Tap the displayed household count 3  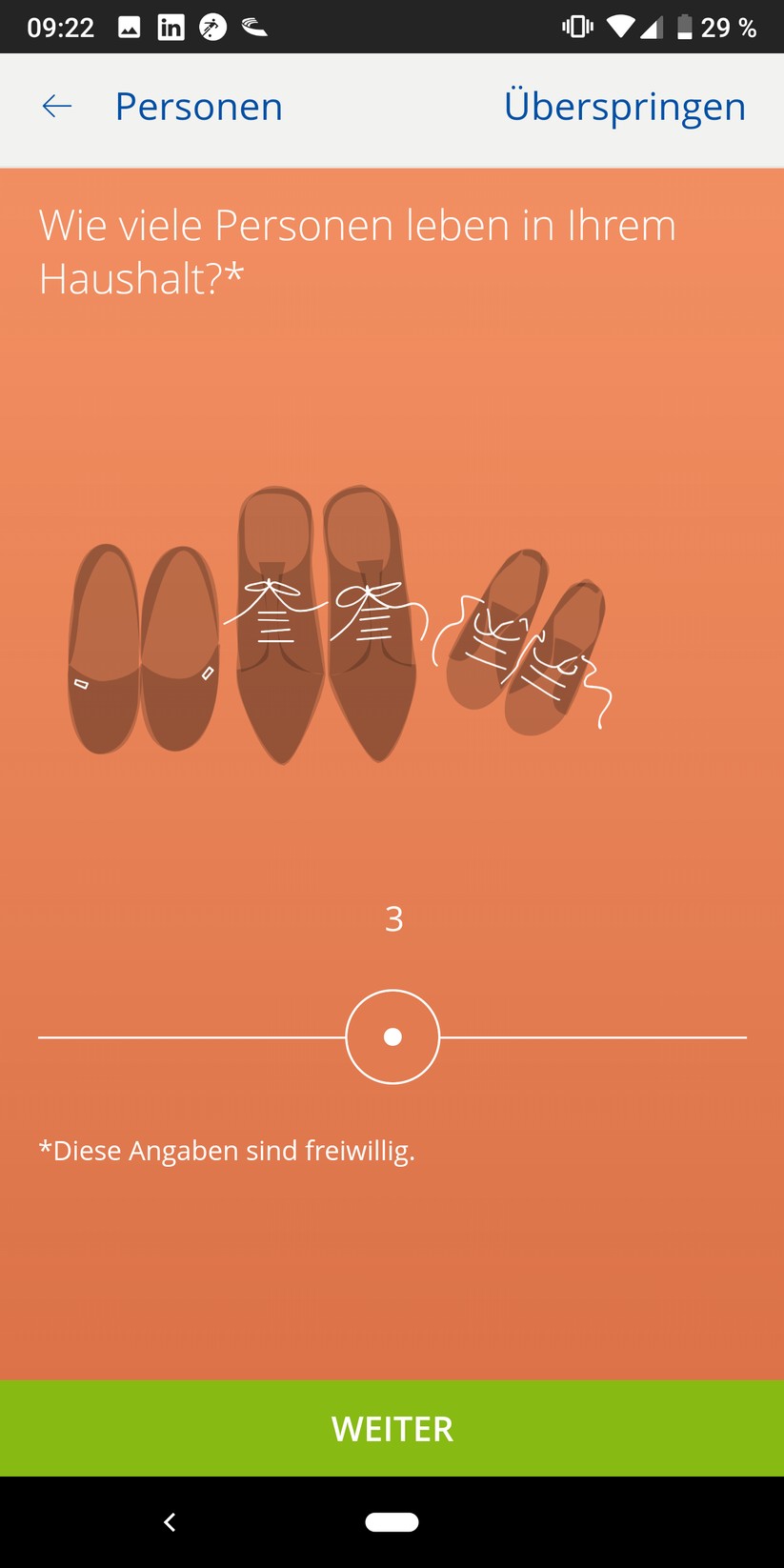pyautogui.click(x=392, y=917)
